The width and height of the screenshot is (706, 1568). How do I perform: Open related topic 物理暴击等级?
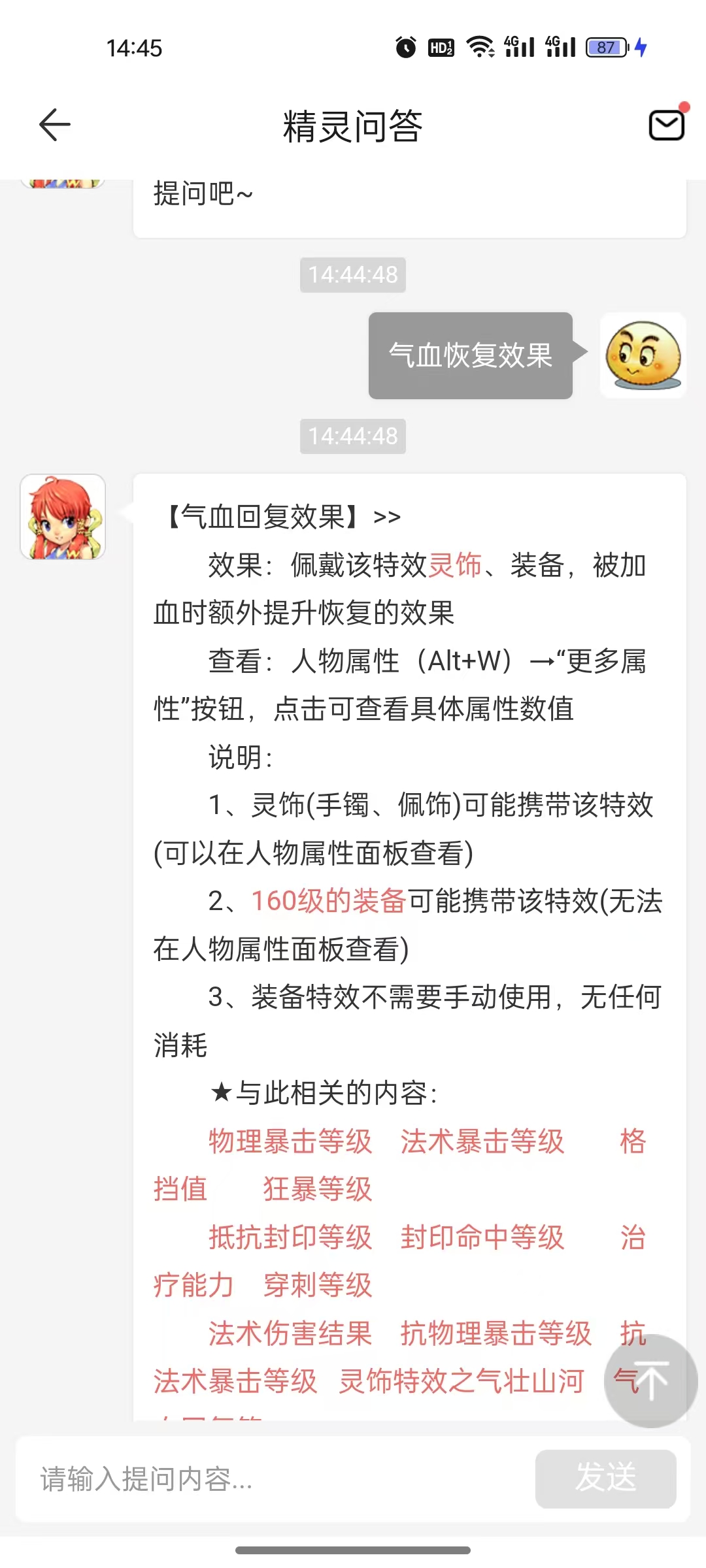(x=290, y=1141)
